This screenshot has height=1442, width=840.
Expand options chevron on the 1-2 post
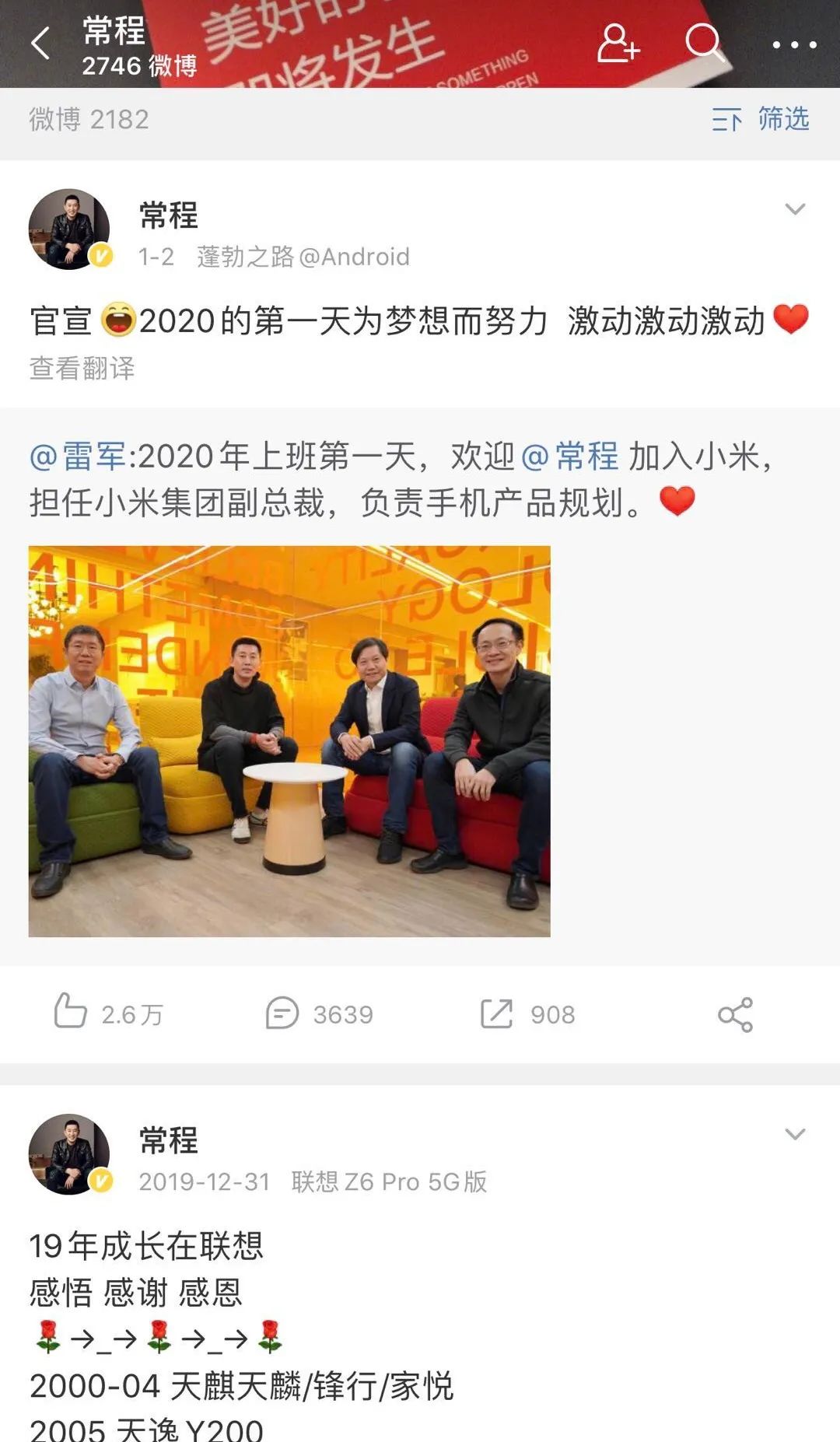pyautogui.click(x=795, y=209)
